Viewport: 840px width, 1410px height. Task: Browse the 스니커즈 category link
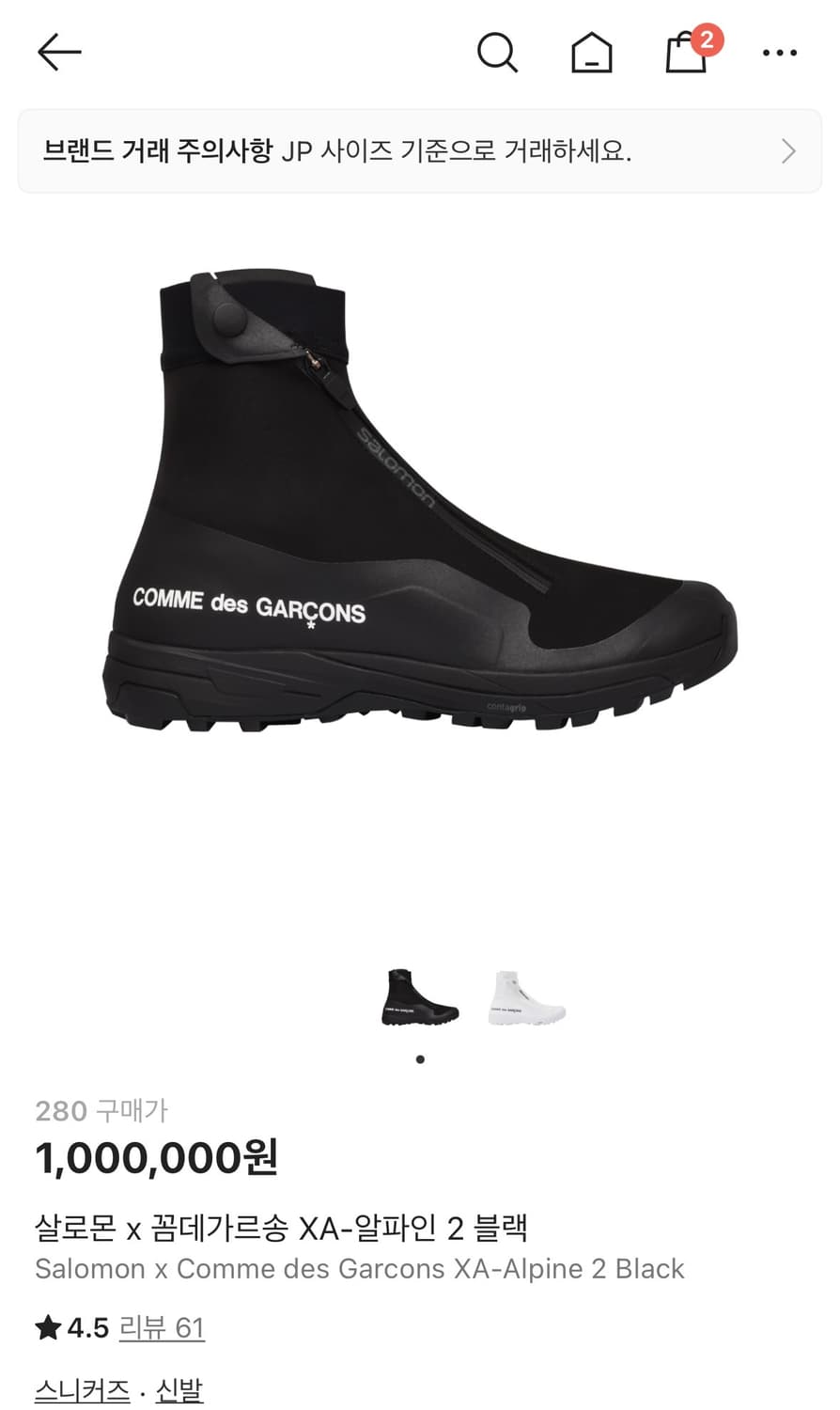81,1387
